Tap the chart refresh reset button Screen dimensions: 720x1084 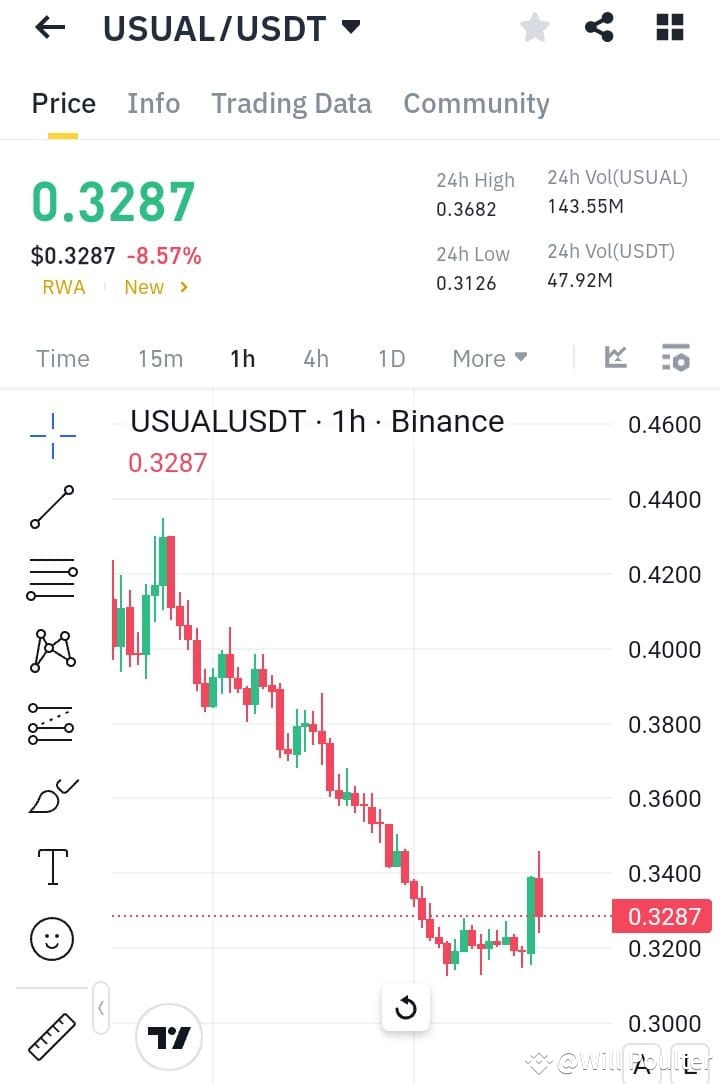405,1007
